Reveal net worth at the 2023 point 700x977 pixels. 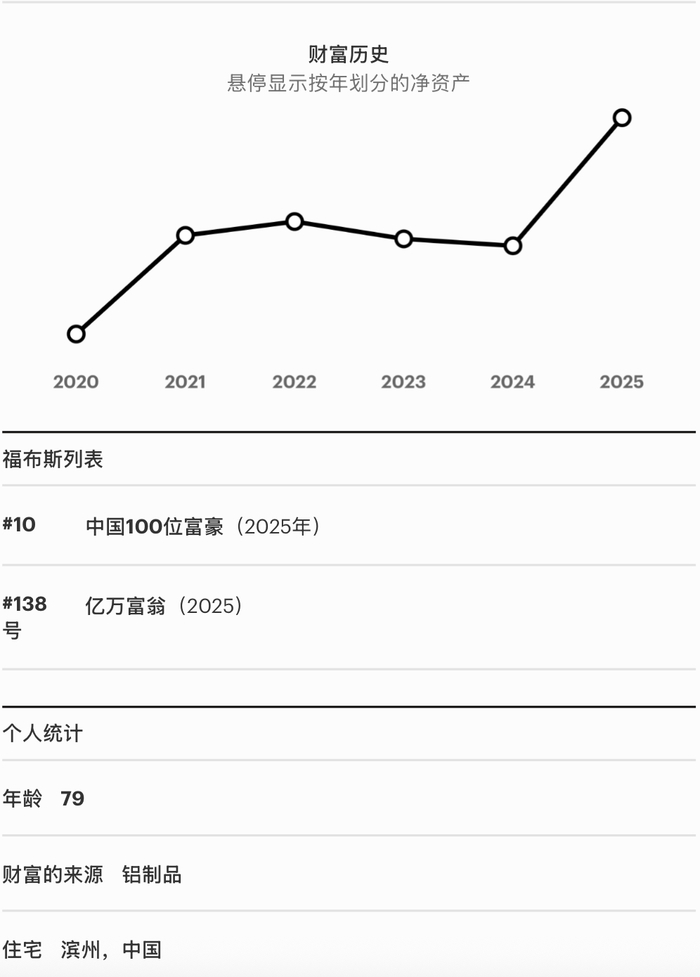click(403, 239)
